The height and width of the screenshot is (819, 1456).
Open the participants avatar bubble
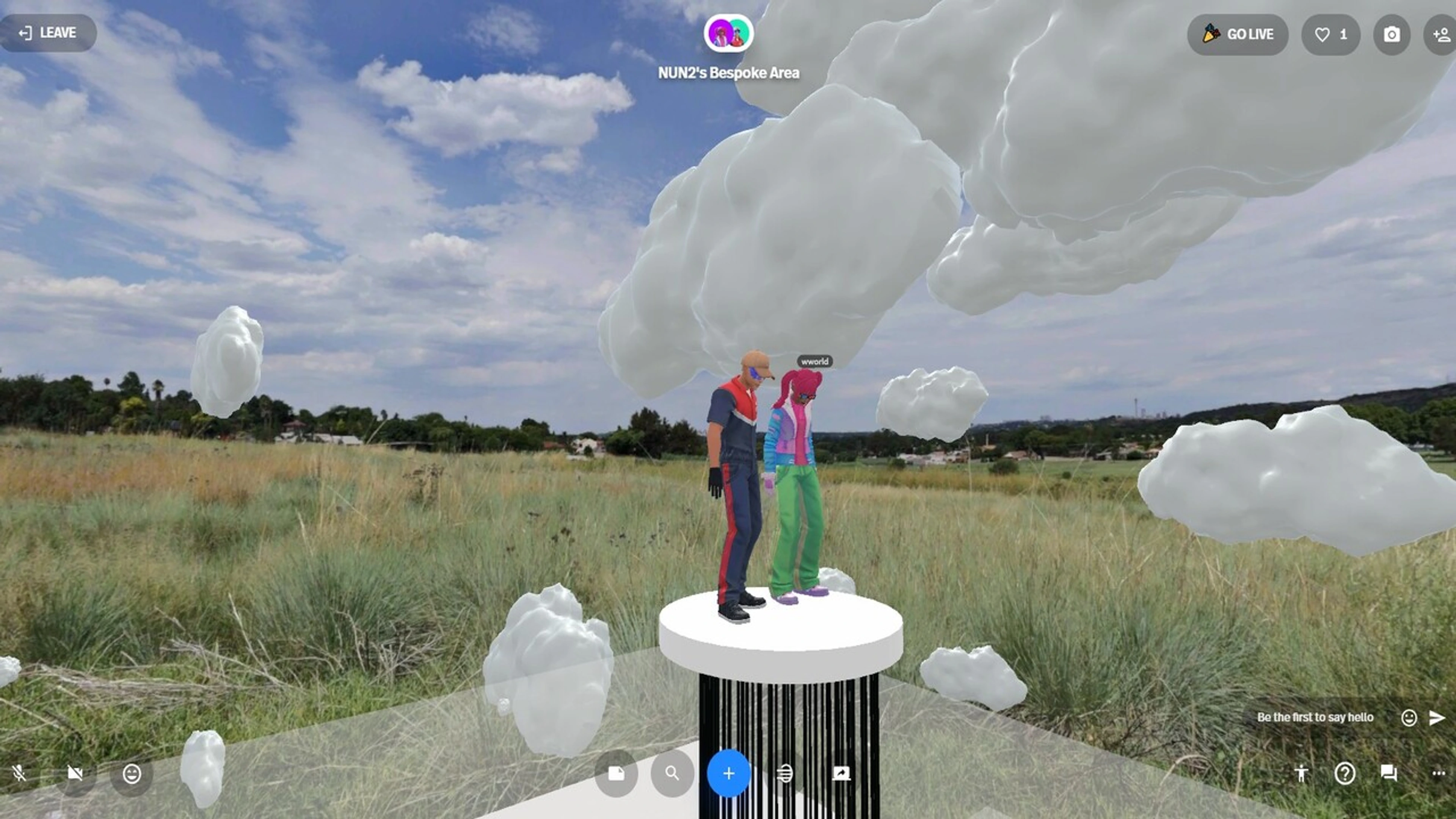728,33
